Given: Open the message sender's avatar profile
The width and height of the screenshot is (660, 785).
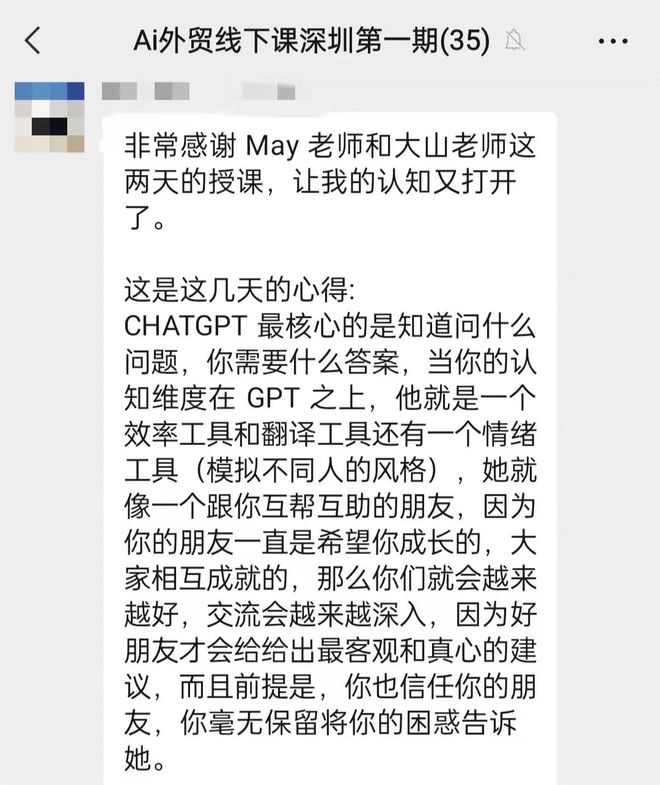Looking at the screenshot, I should point(49,117).
